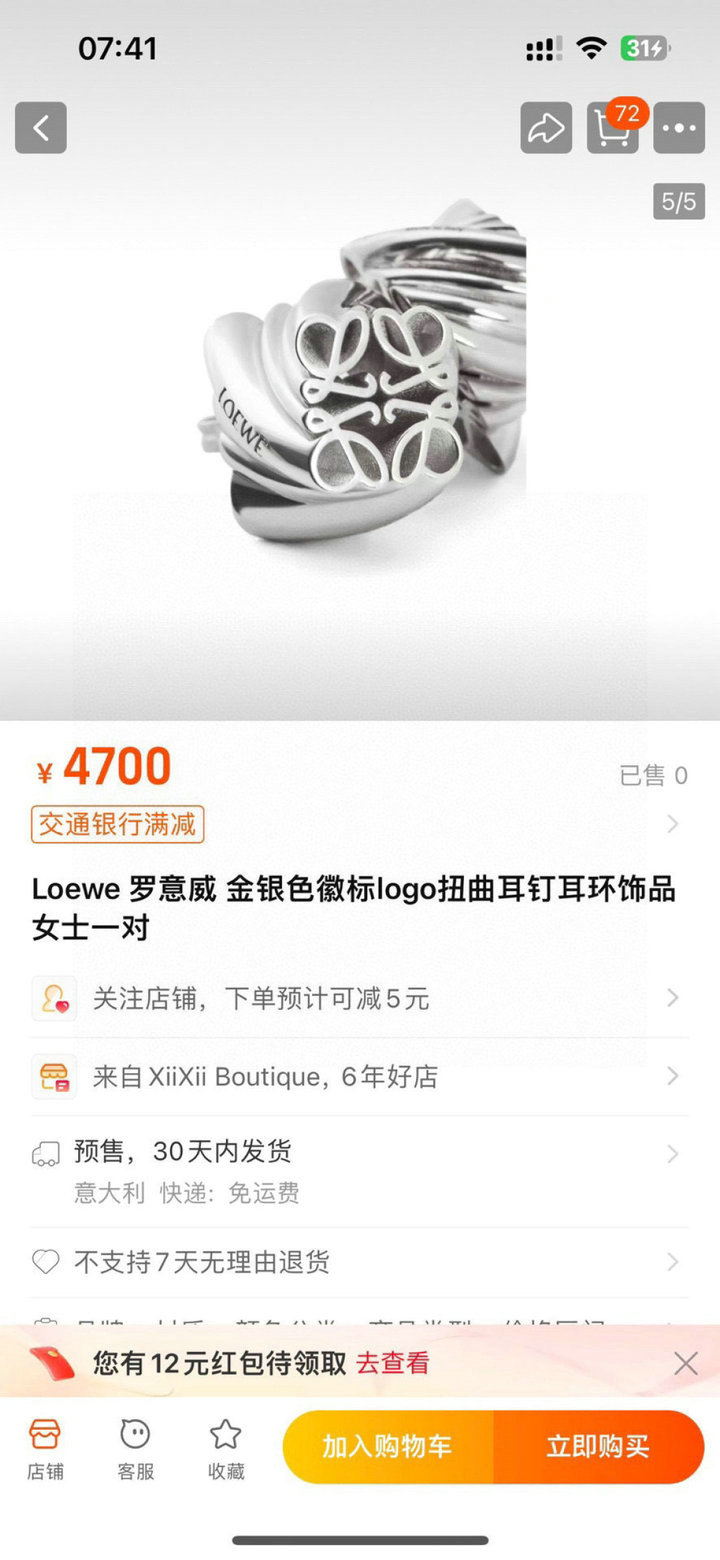Open the three-dot overflow menu
720x1560 pixels.
coord(679,128)
